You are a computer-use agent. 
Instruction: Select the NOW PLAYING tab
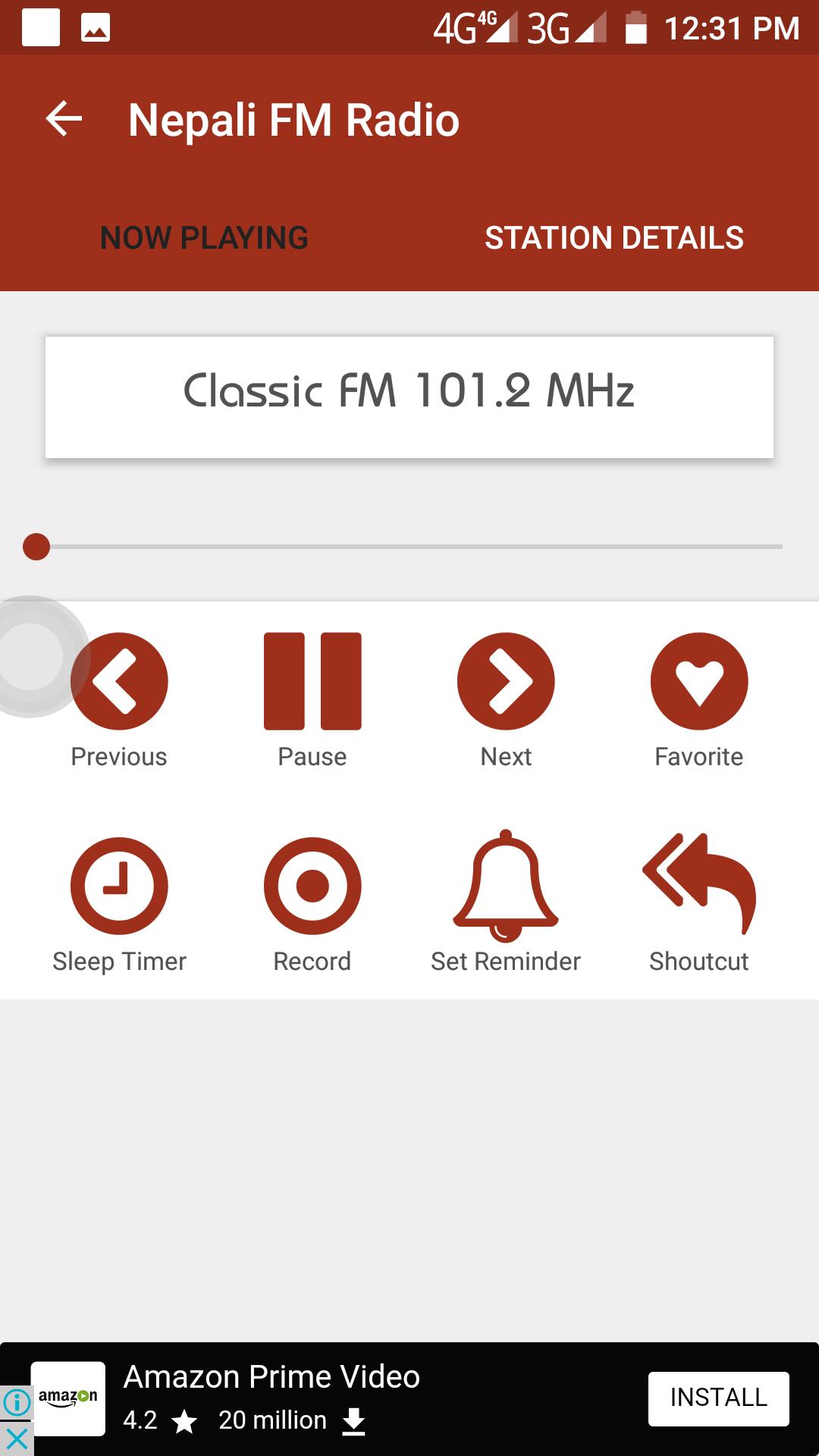tap(203, 237)
